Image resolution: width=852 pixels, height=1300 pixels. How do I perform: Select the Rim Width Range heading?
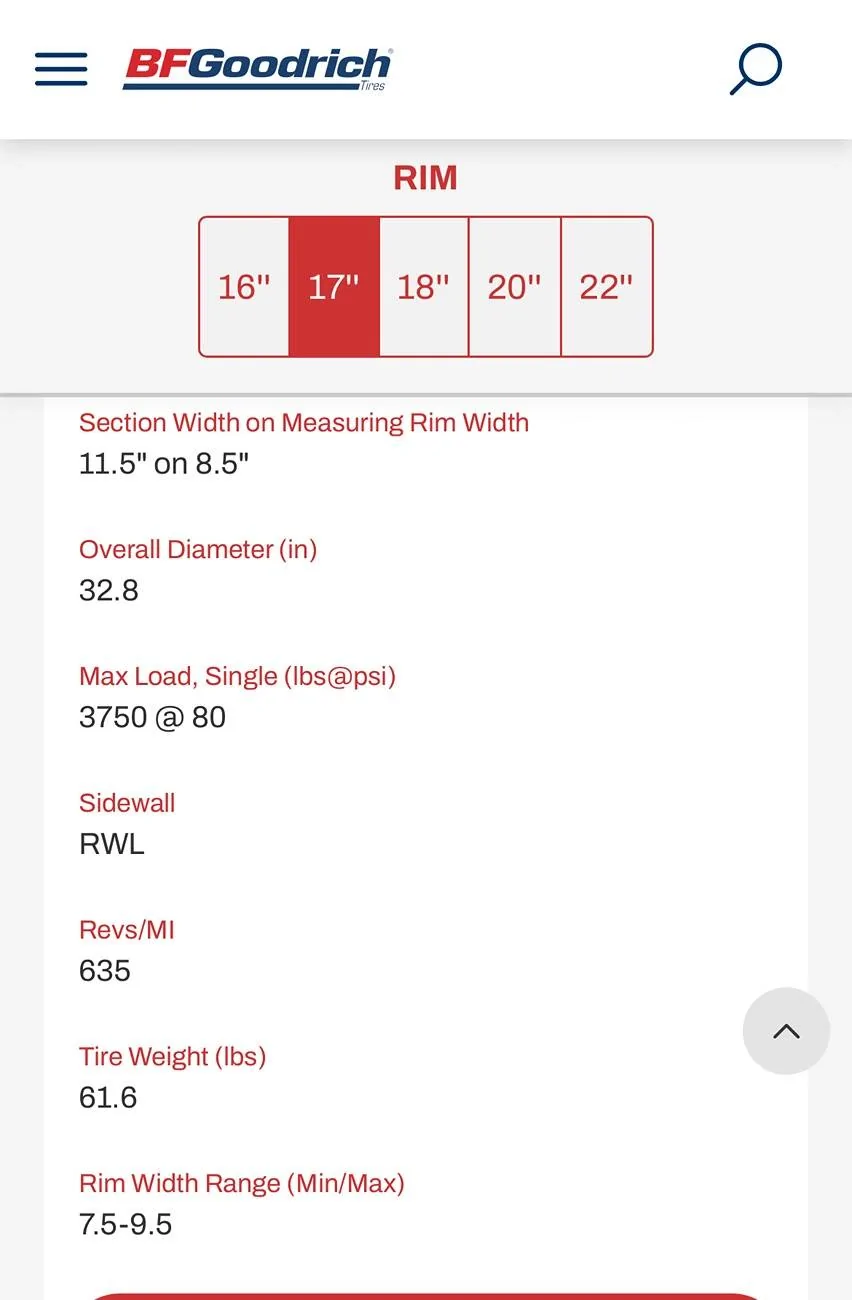coord(241,1182)
